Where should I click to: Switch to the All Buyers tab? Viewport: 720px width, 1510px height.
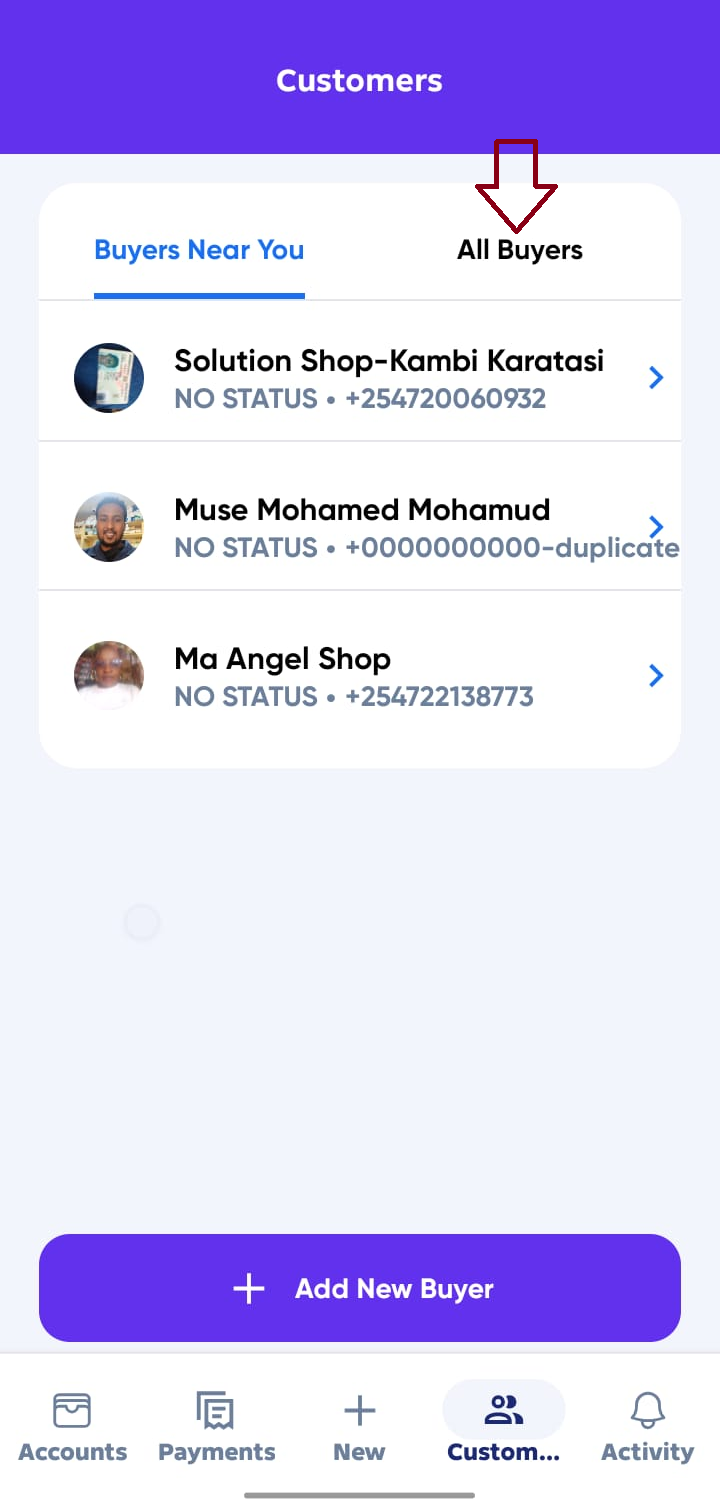click(x=519, y=250)
